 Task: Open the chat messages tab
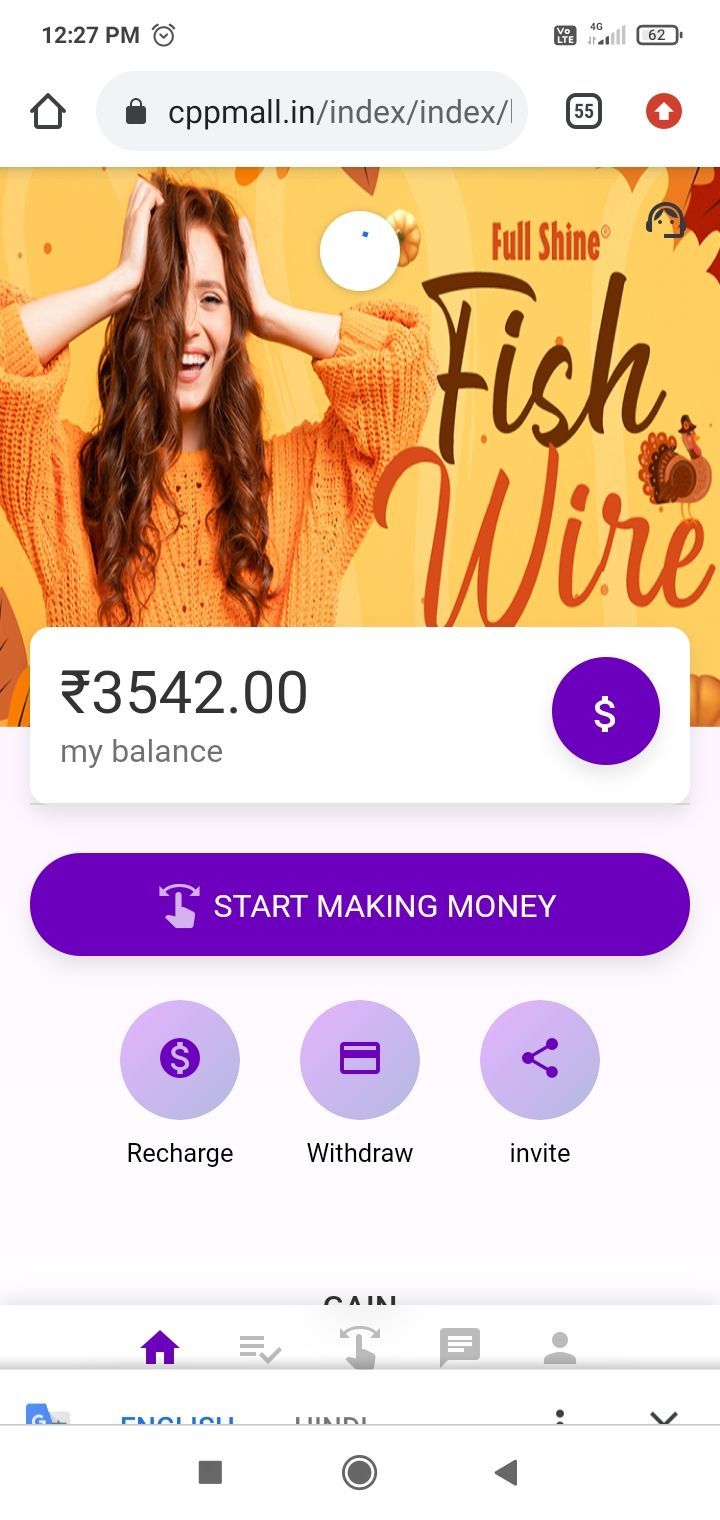point(460,1348)
